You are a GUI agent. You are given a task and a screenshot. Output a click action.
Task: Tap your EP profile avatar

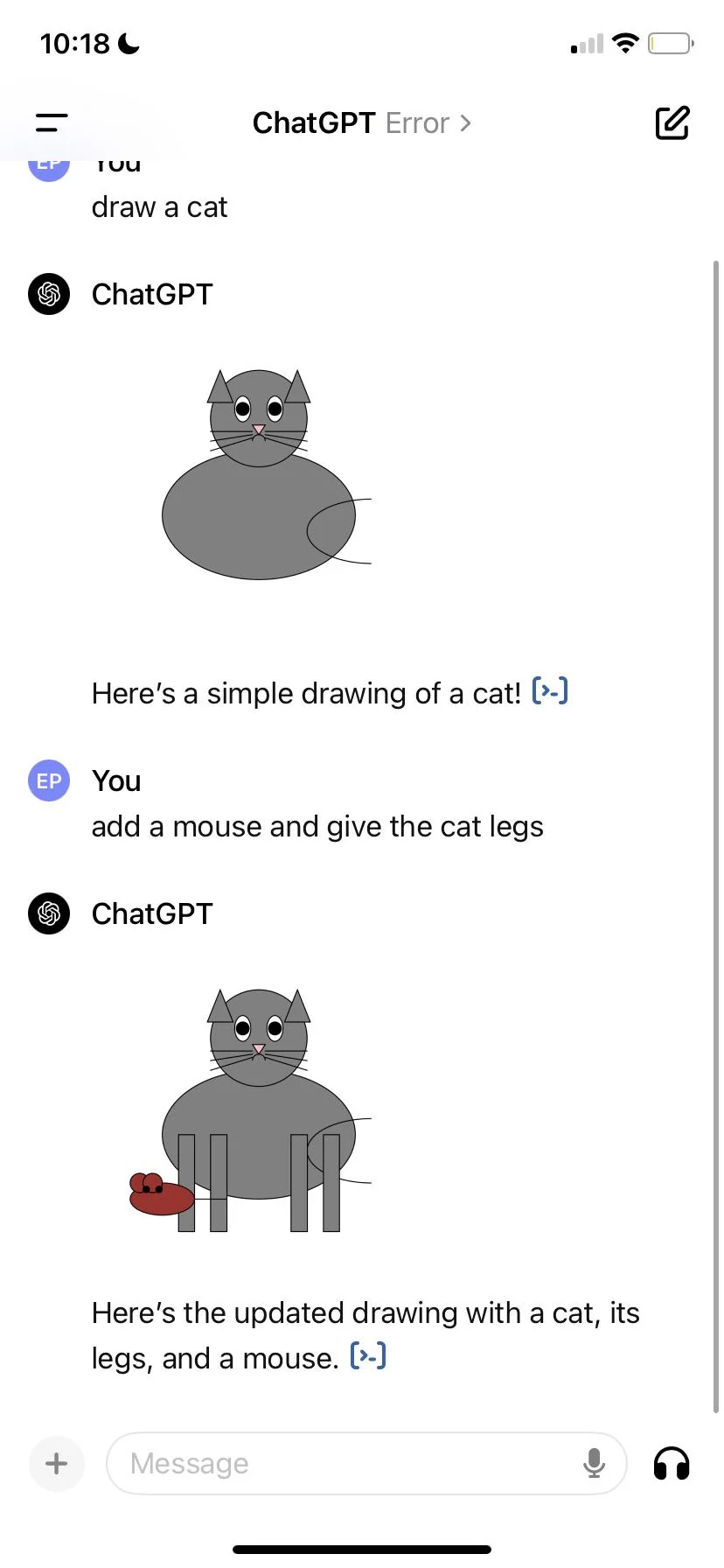click(48, 780)
